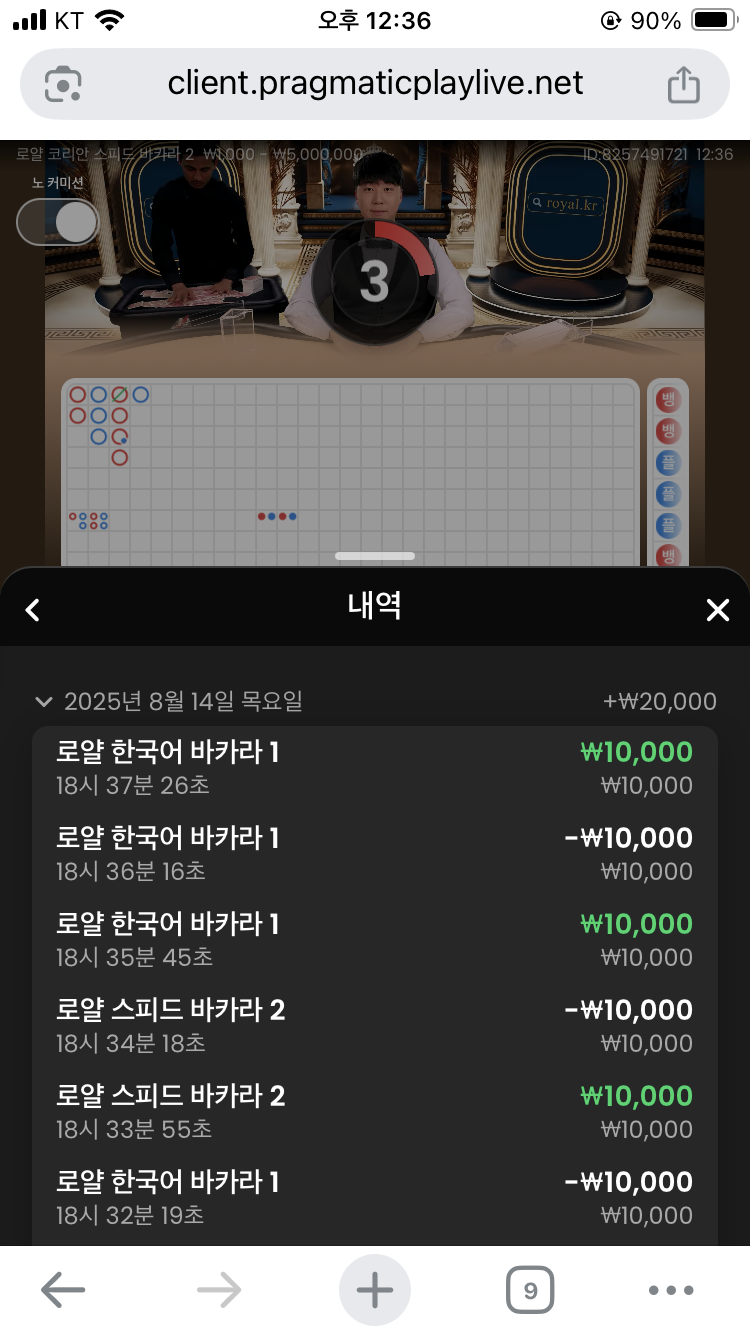750x1334 pixels.
Task: Open the 18시 32분 19초 바카라 1 record
Action: (374, 1198)
